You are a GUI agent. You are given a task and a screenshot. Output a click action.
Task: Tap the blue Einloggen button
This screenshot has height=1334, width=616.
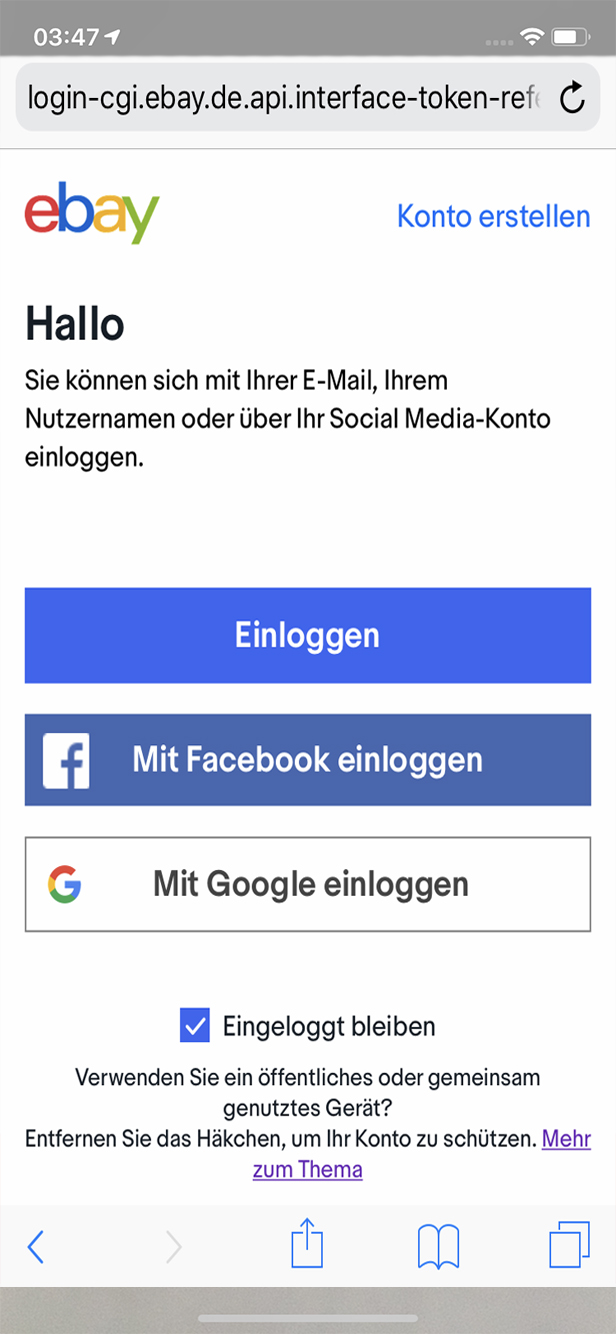[307, 636]
